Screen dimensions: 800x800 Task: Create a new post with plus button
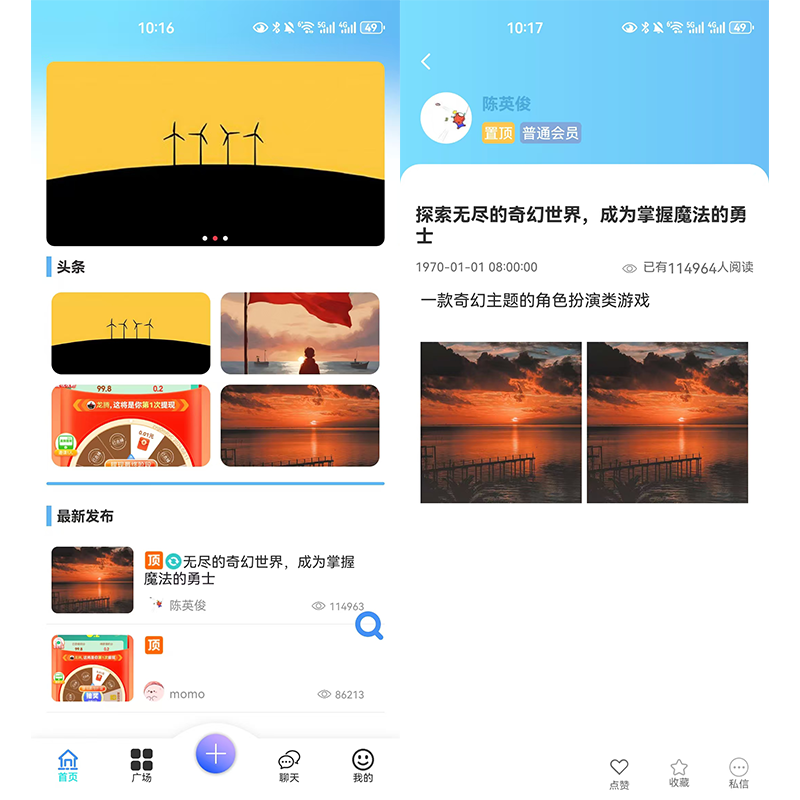[x=216, y=753]
